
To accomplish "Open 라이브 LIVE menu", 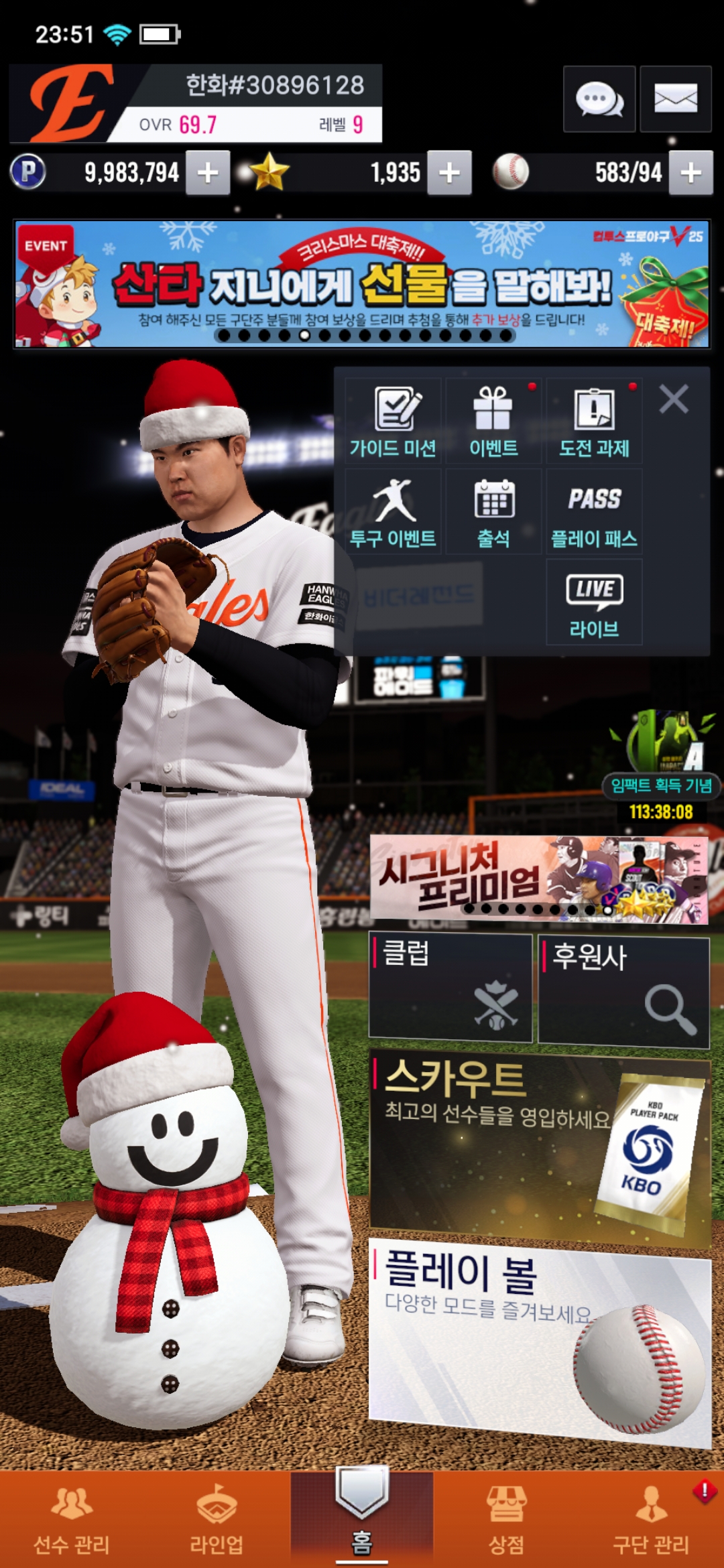I will [594, 602].
